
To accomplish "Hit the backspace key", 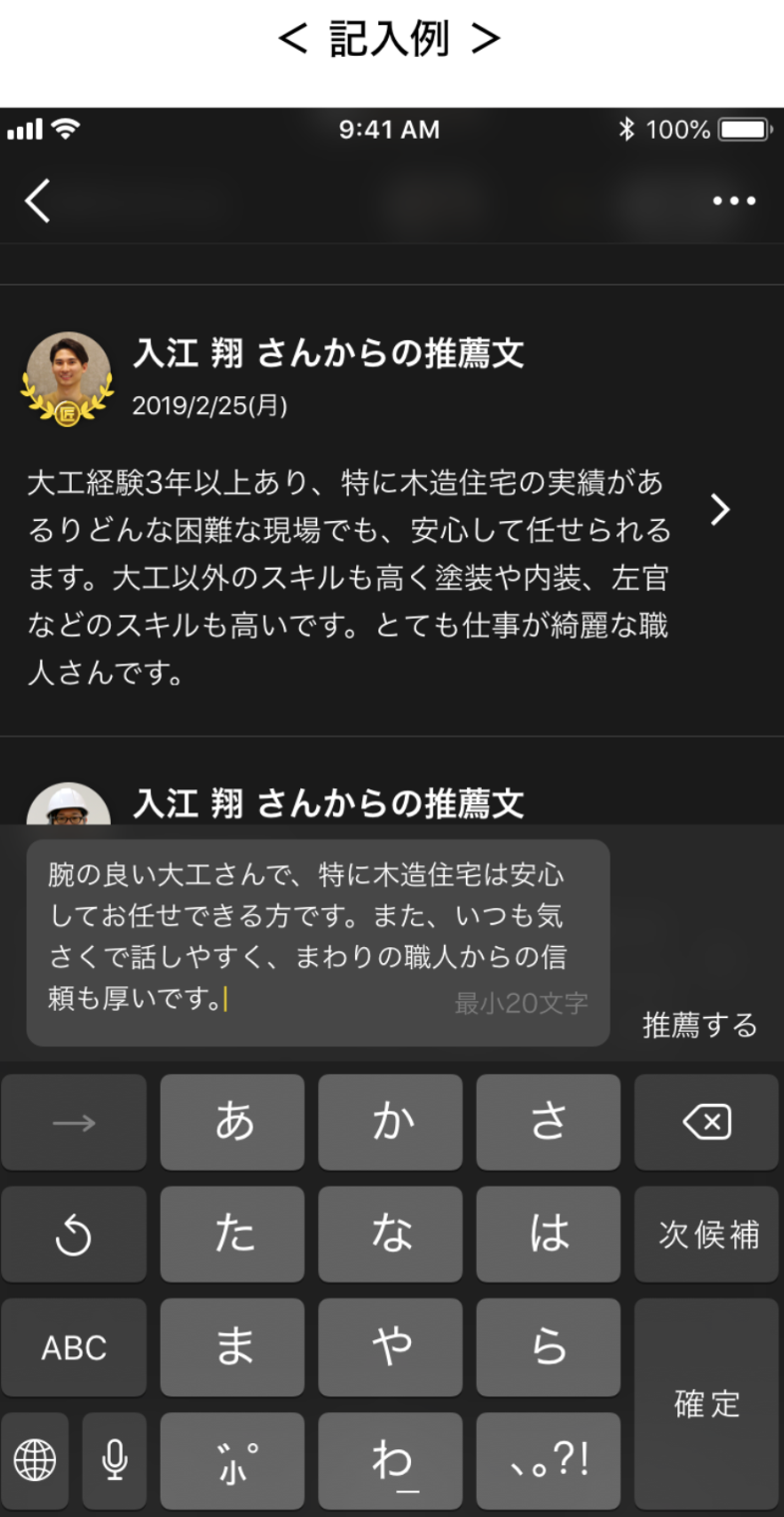I will 706,1123.
